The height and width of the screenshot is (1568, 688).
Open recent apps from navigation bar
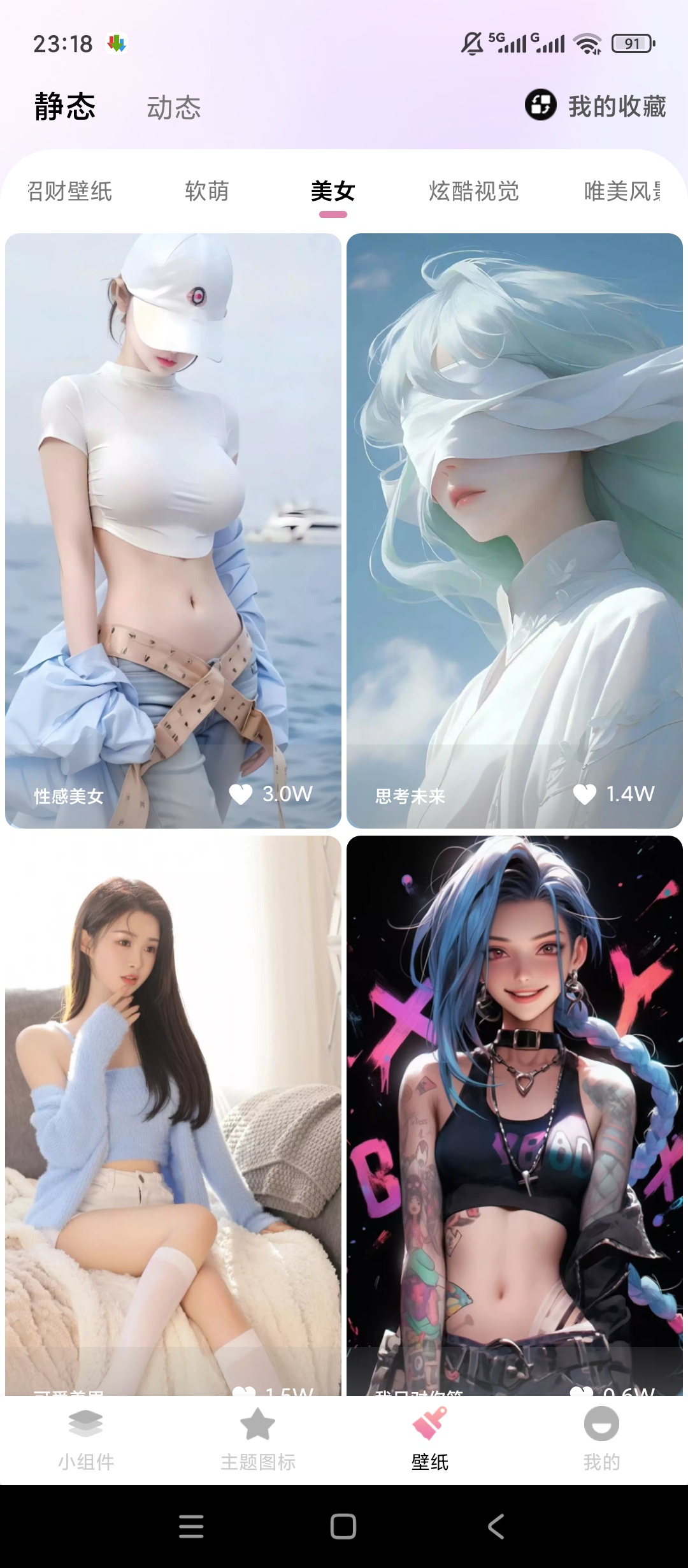pyautogui.click(x=191, y=1527)
